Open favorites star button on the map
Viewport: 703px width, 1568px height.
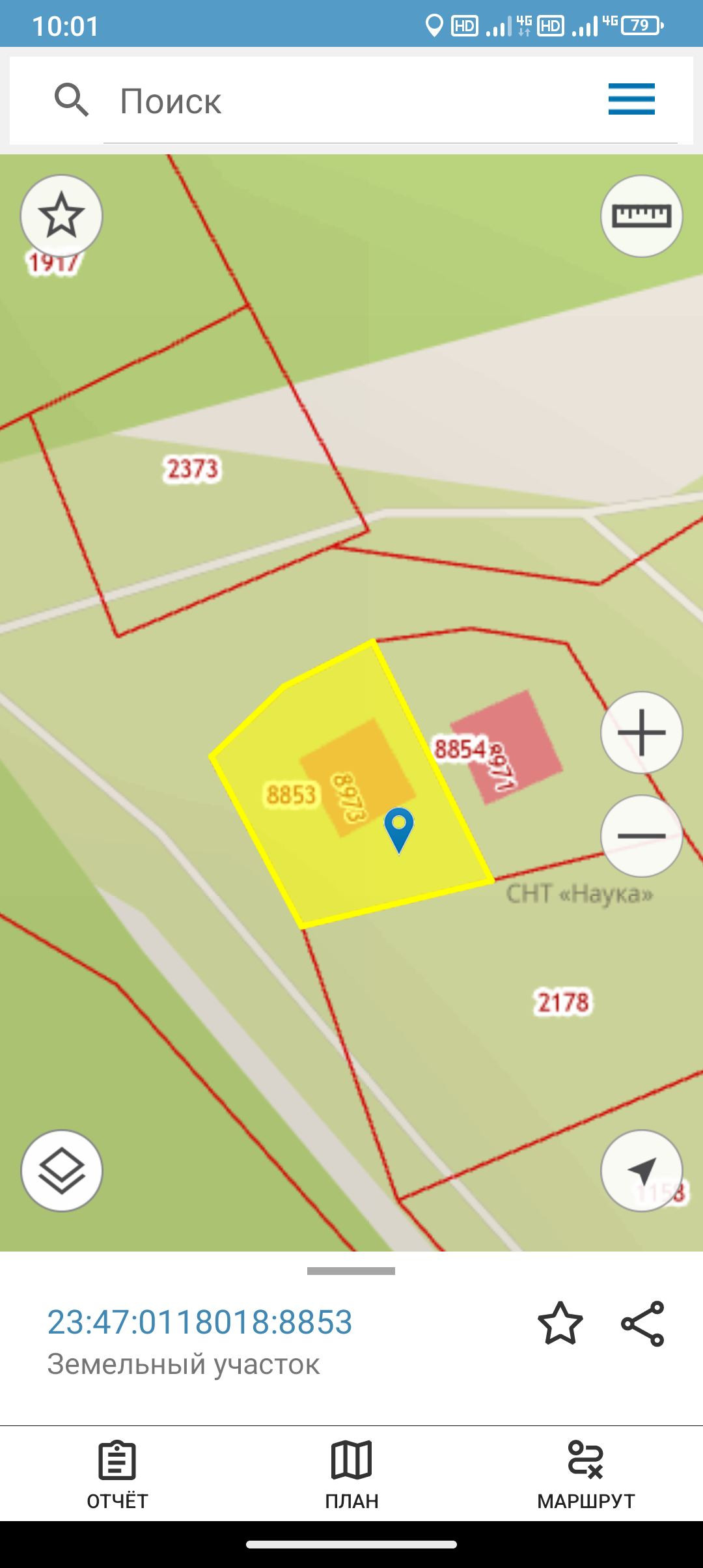(62, 216)
